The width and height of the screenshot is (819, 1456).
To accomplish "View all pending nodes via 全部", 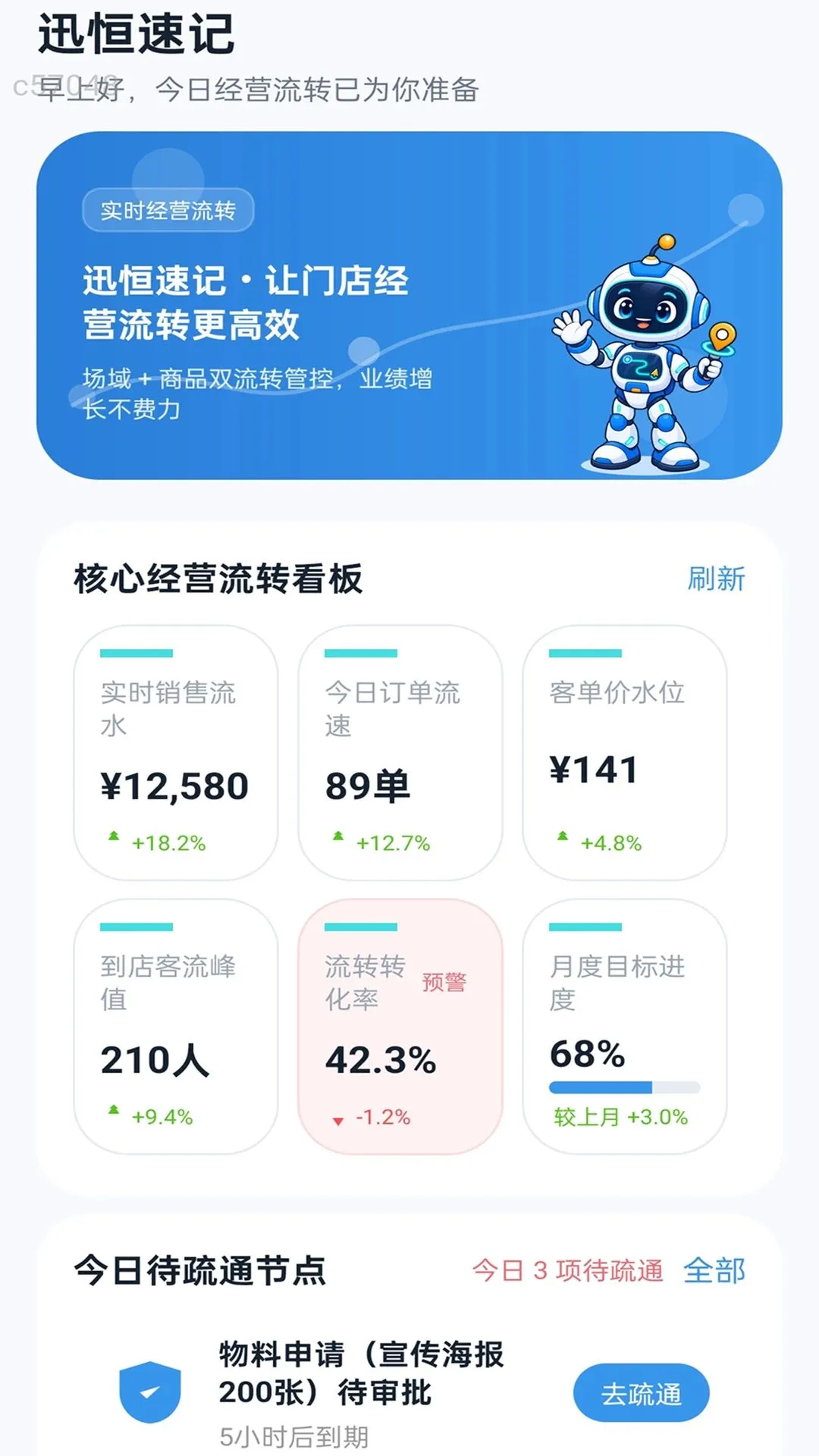I will (x=714, y=1270).
